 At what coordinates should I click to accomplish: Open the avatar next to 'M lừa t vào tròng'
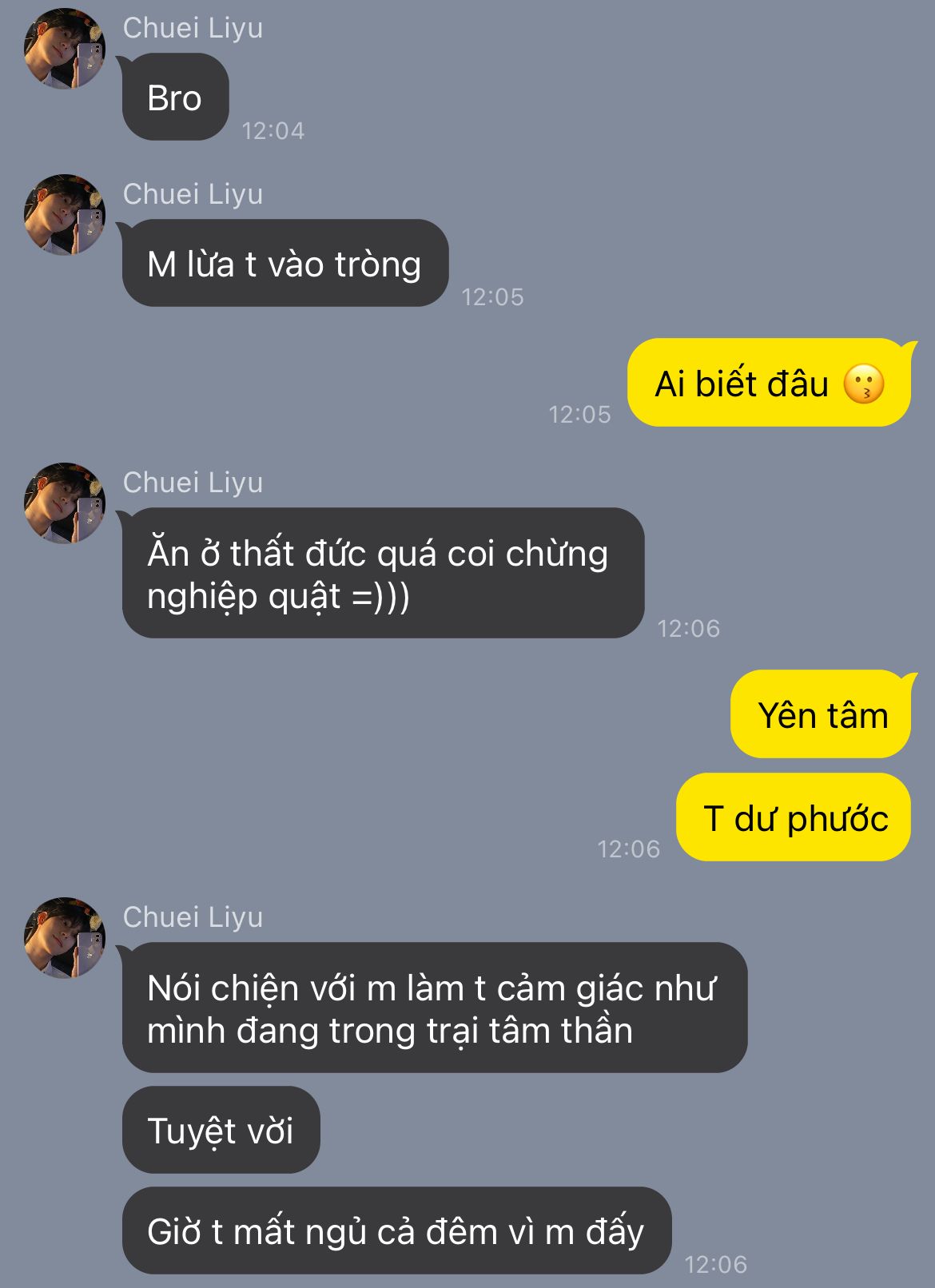click(65, 215)
